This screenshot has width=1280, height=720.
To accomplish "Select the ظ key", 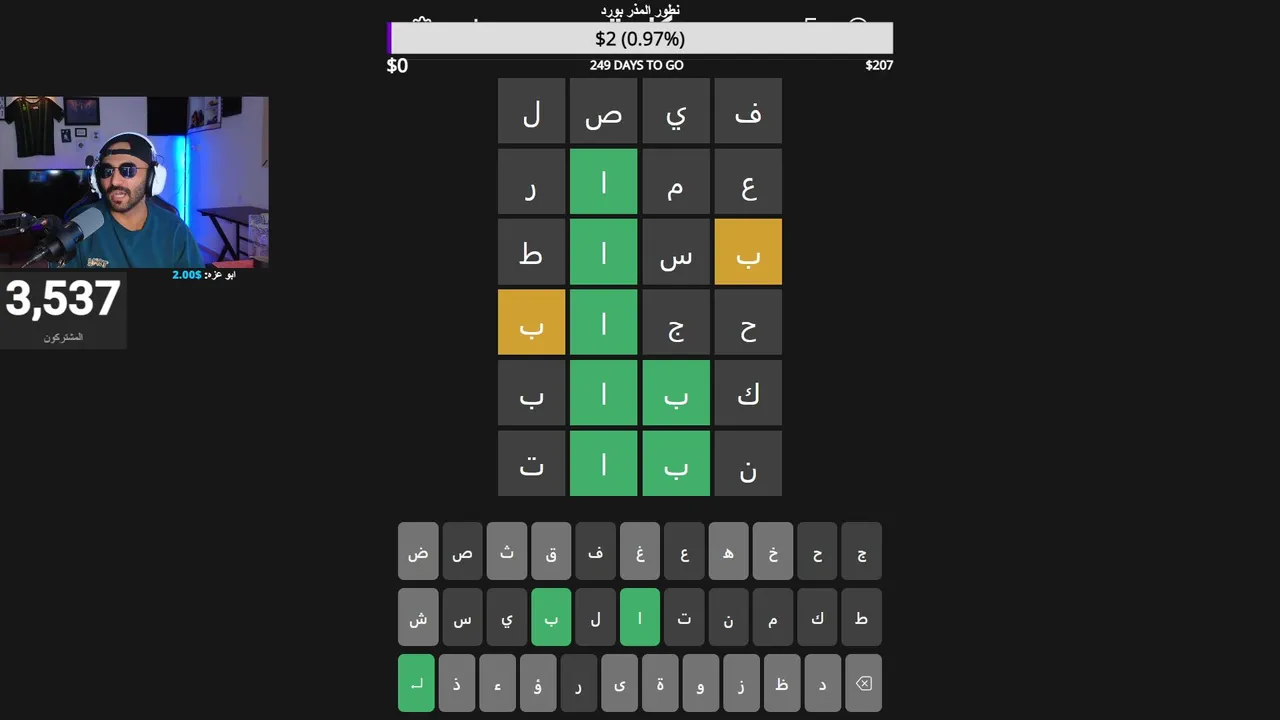I will [782, 683].
